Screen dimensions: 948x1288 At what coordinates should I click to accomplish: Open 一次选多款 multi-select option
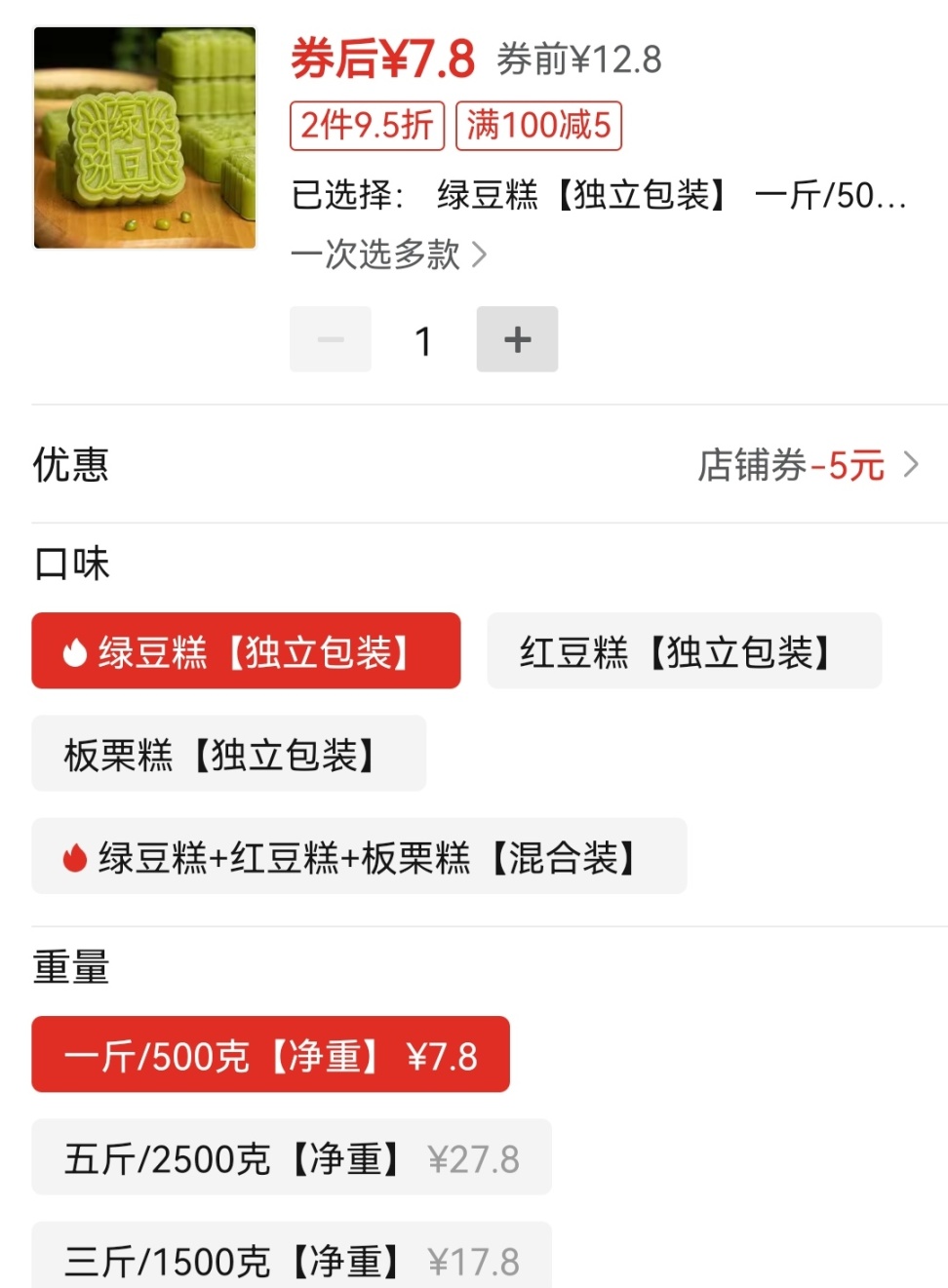[x=388, y=255]
